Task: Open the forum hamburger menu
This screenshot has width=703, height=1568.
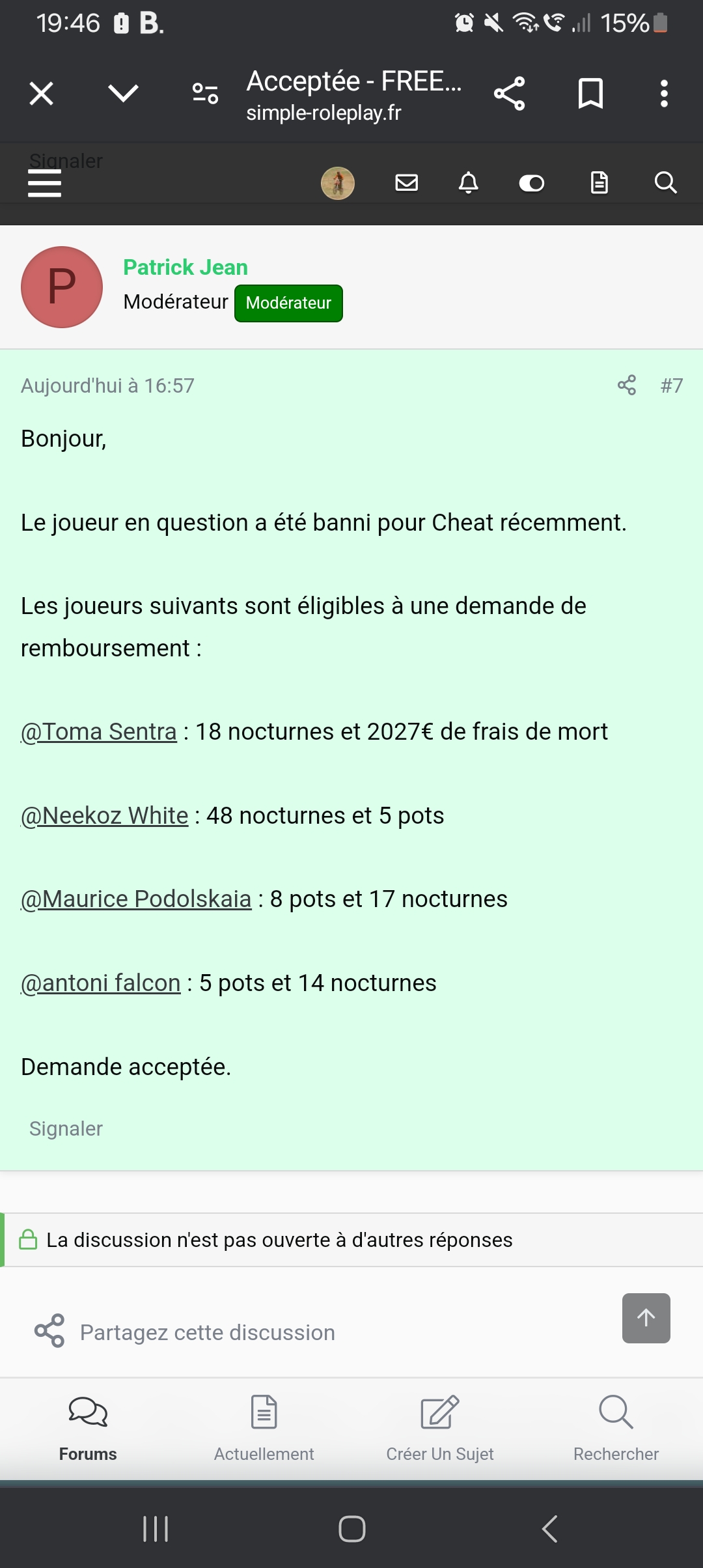Action: pyautogui.click(x=45, y=183)
